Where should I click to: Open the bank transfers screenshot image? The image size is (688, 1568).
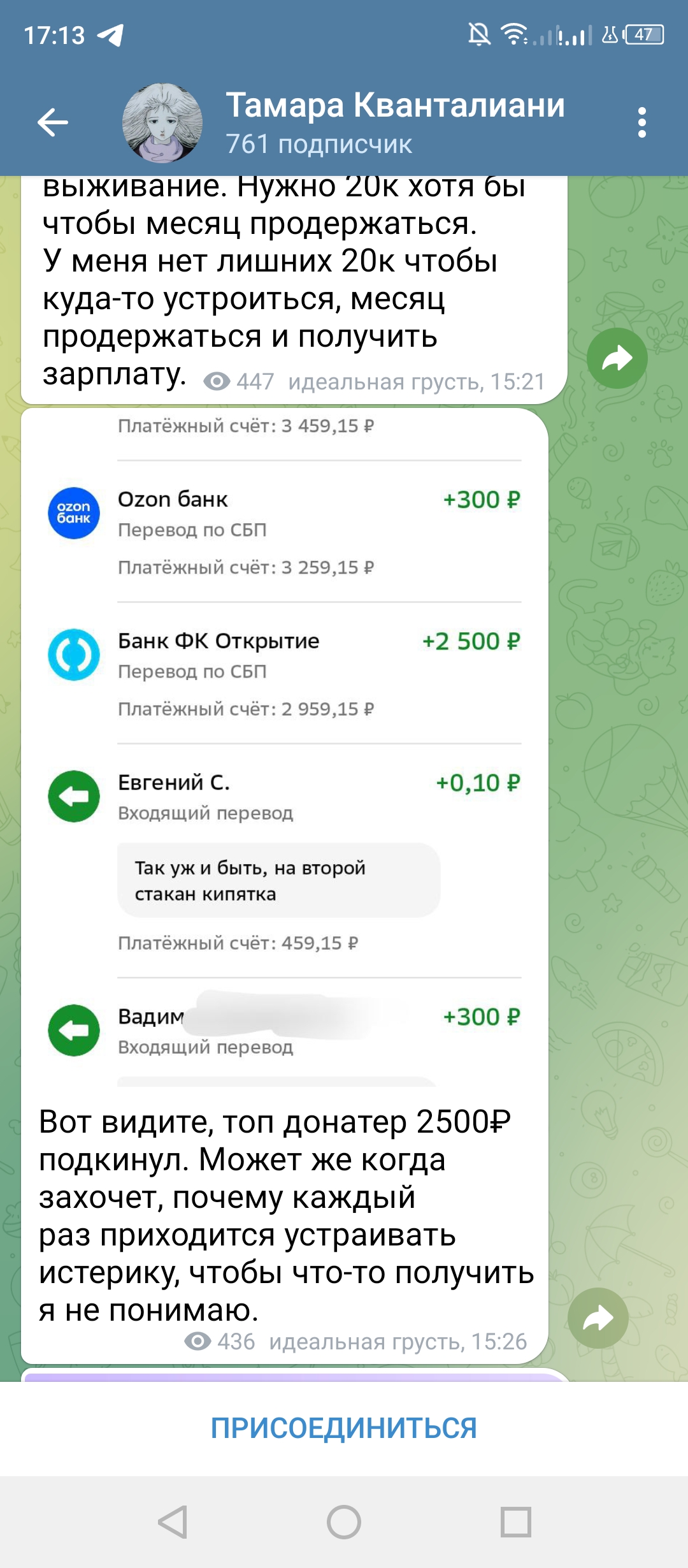point(285,748)
